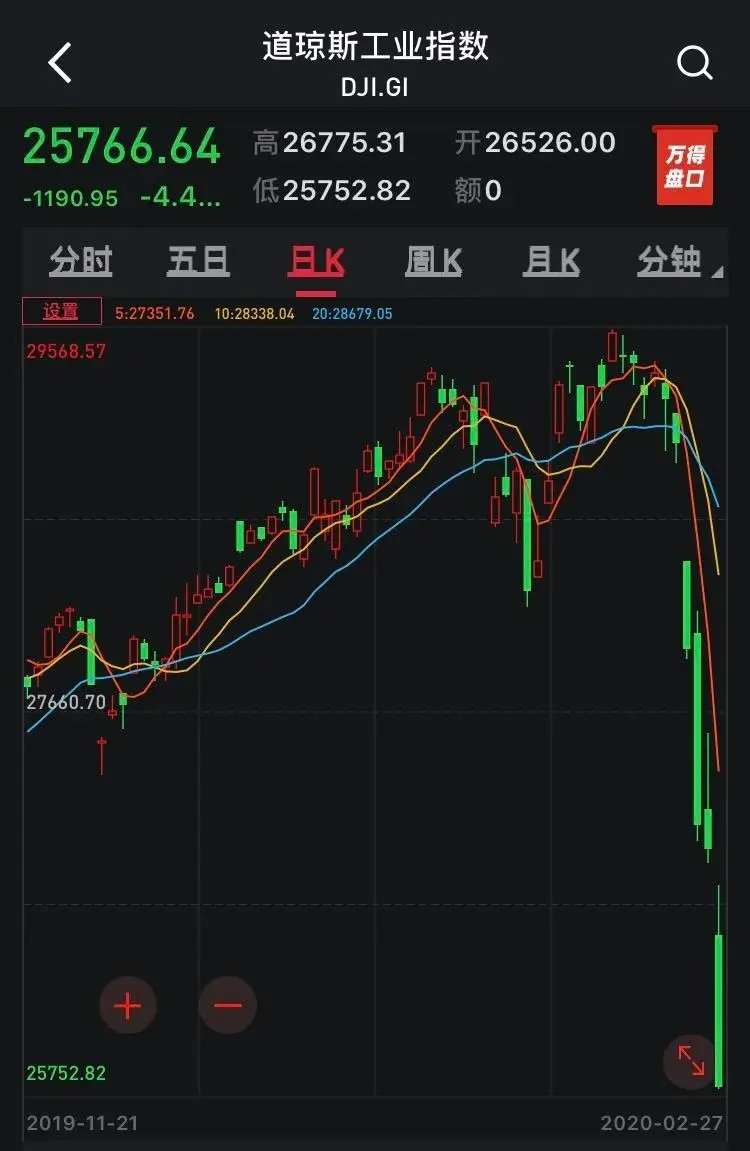The height and width of the screenshot is (1151, 750).
Task: Zoom out the chart with minus button
Action: (x=228, y=1005)
